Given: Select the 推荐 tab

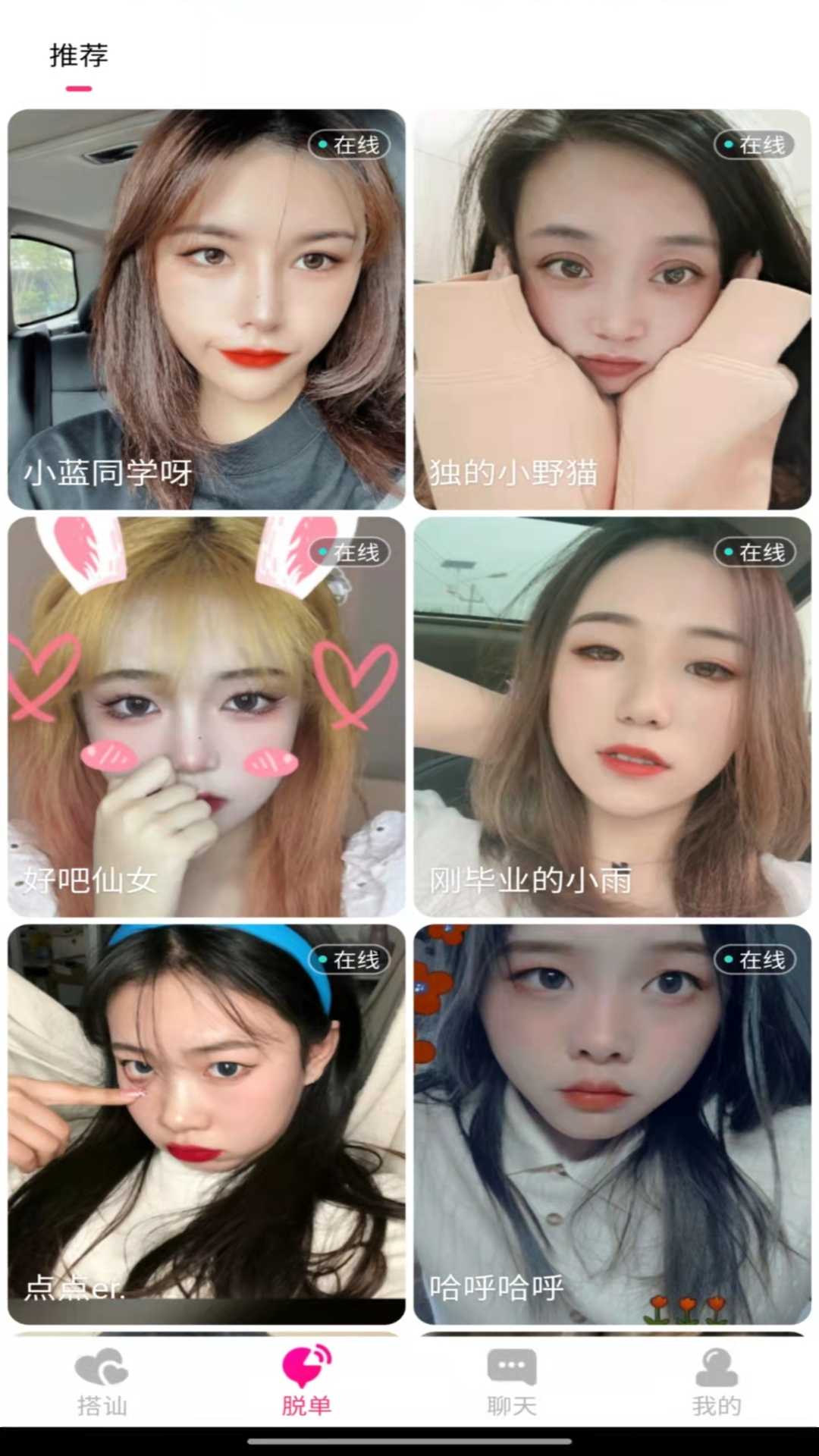Looking at the screenshot, I should point(79,57).
